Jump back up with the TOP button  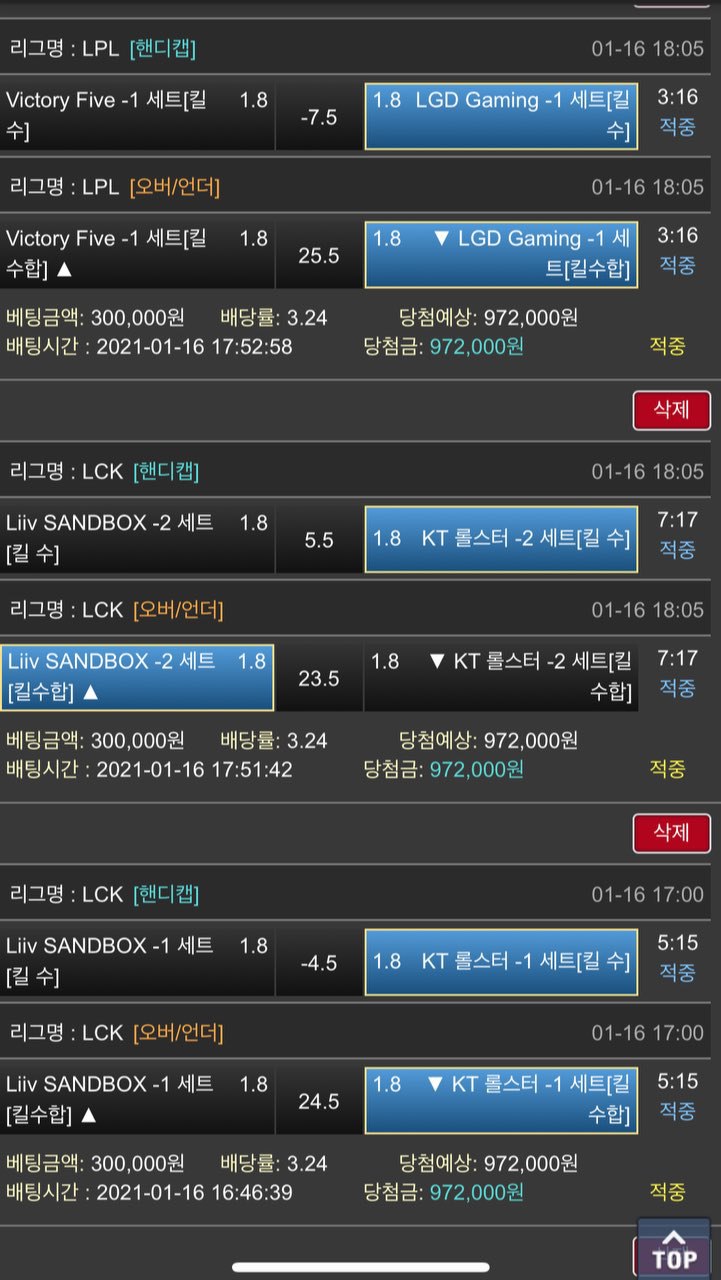(673, 1247)
